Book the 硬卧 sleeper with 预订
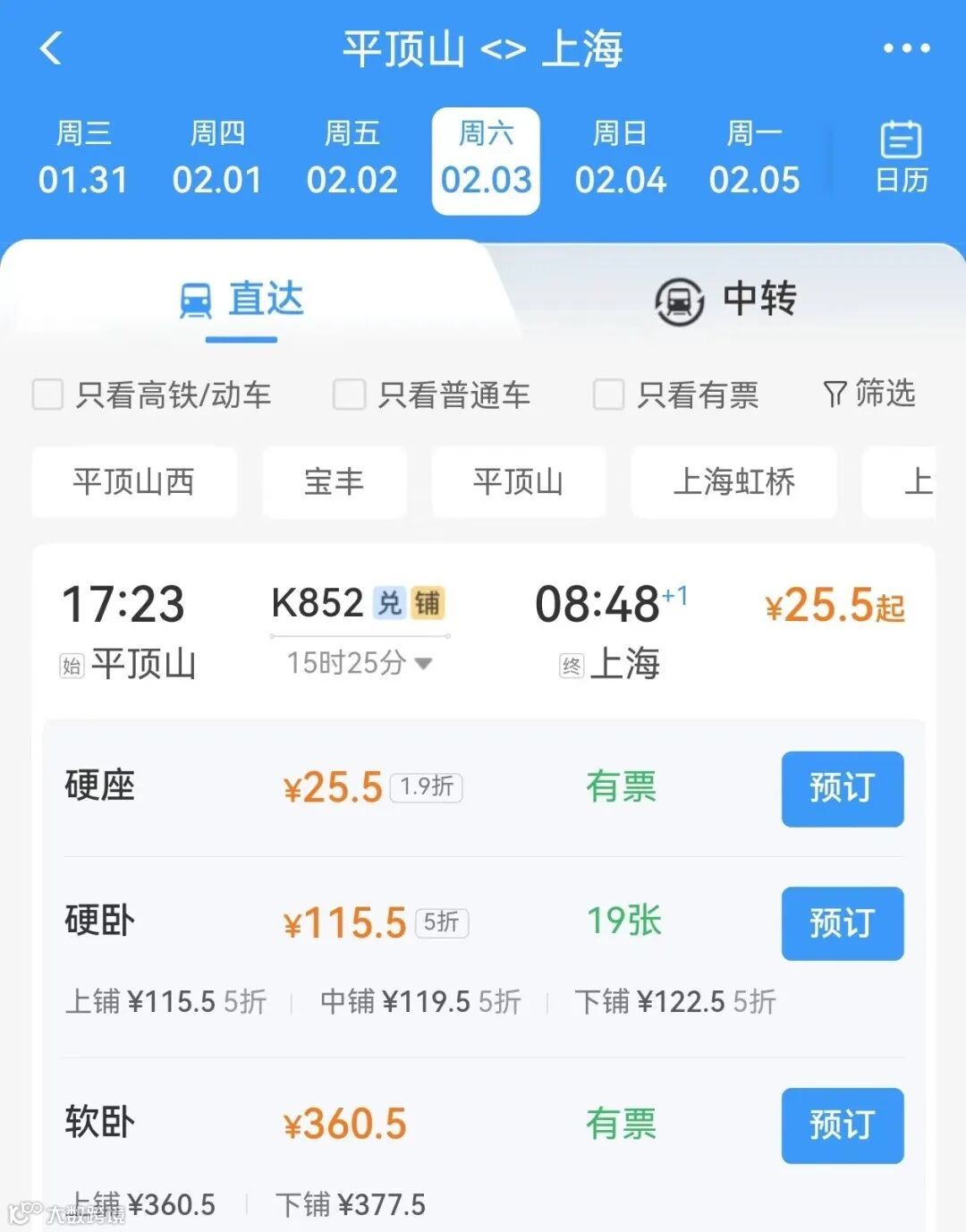The image size is (966, 1232). click(843, 923)
